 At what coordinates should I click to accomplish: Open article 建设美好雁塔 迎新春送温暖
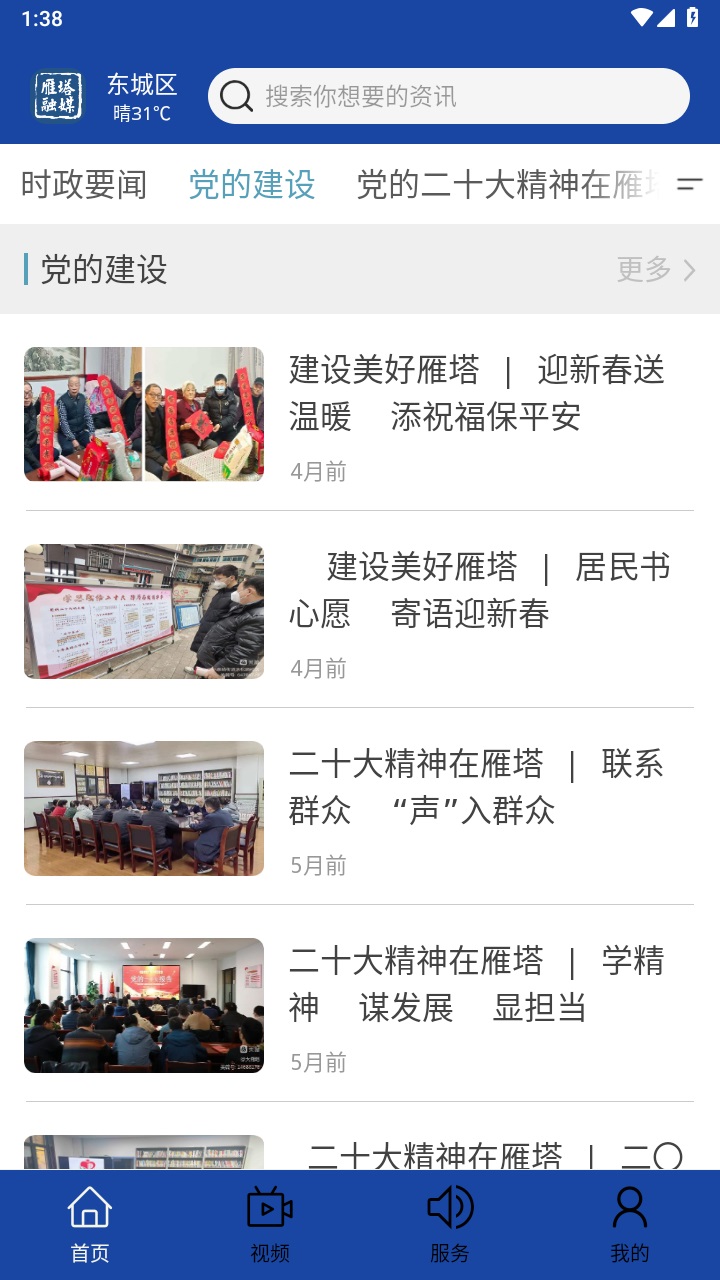tap(478, 394)
